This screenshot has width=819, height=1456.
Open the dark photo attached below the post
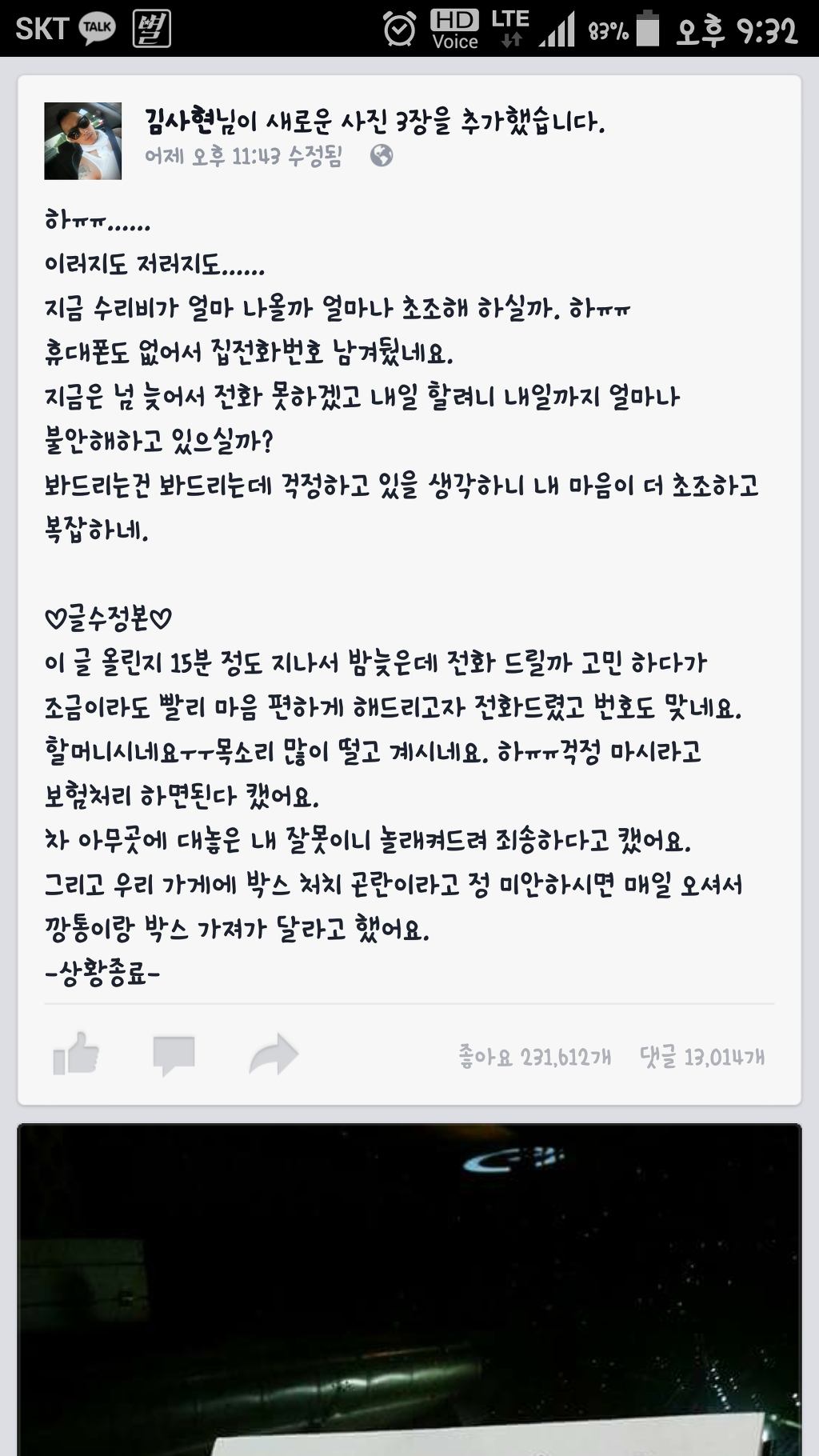click(409, 1290)
